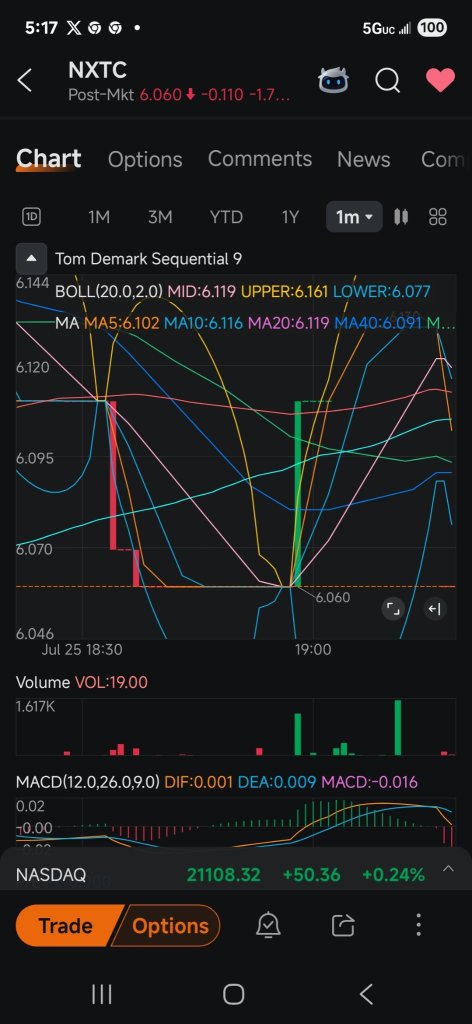472x1024 pixels.
Task: Open chart layout grid icon
Action: point(437,217)
